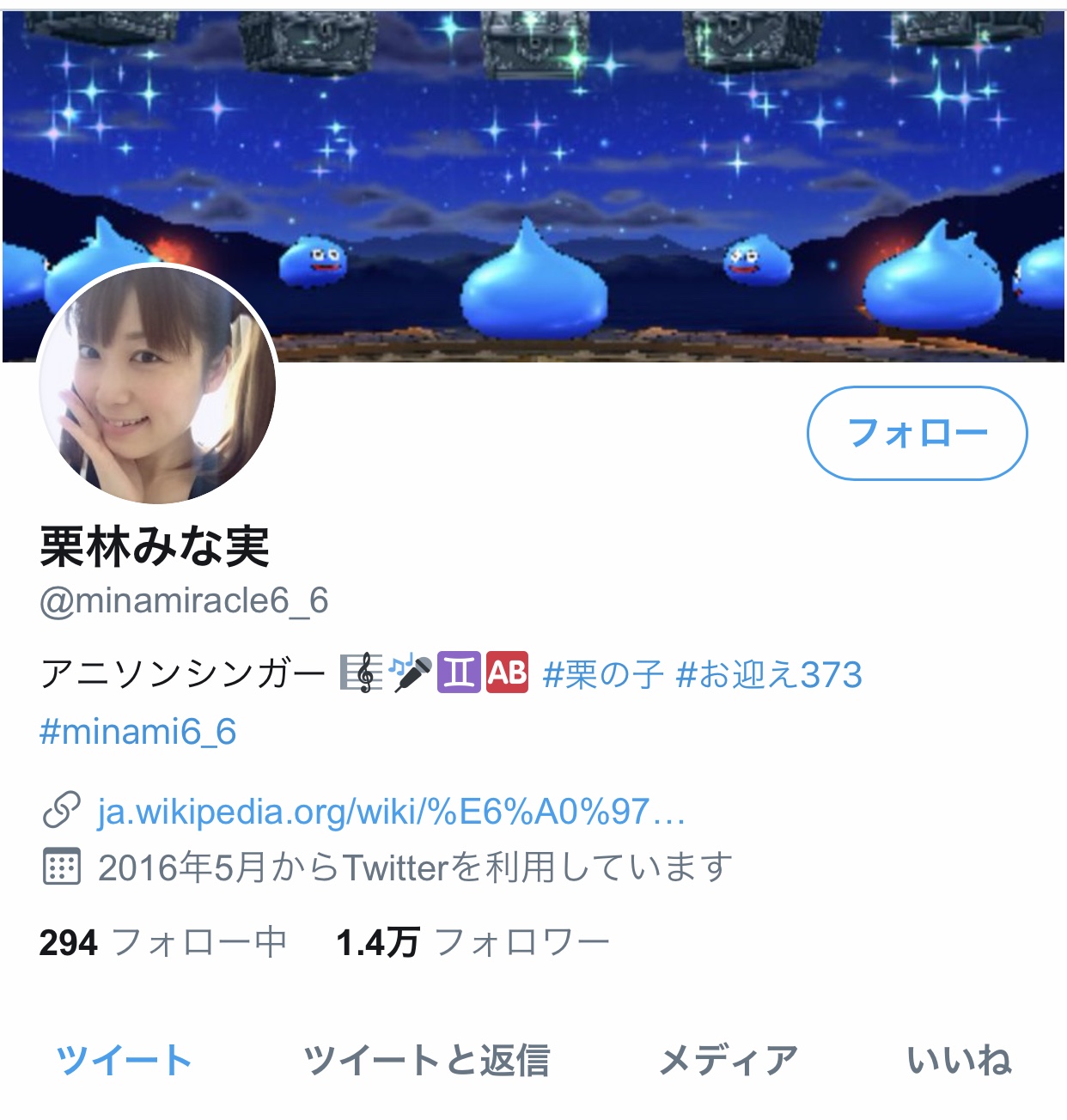The width and height of the screenshot is (1067, 1120).
Task: Visit the ja.wikipedia.org profile link
Action: (391, 811)
